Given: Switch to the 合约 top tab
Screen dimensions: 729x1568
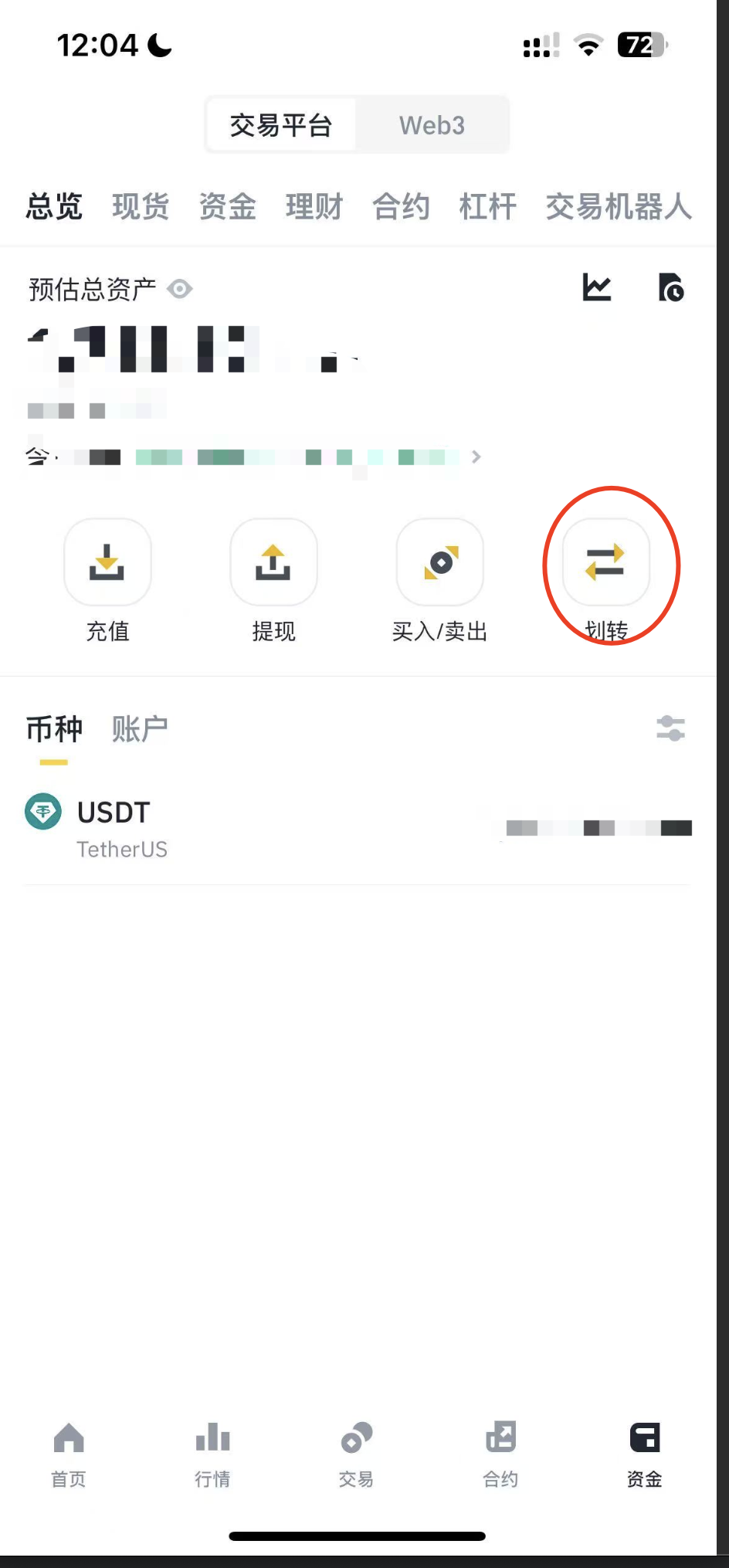Looking at the screenshot, I should (401, 207).
